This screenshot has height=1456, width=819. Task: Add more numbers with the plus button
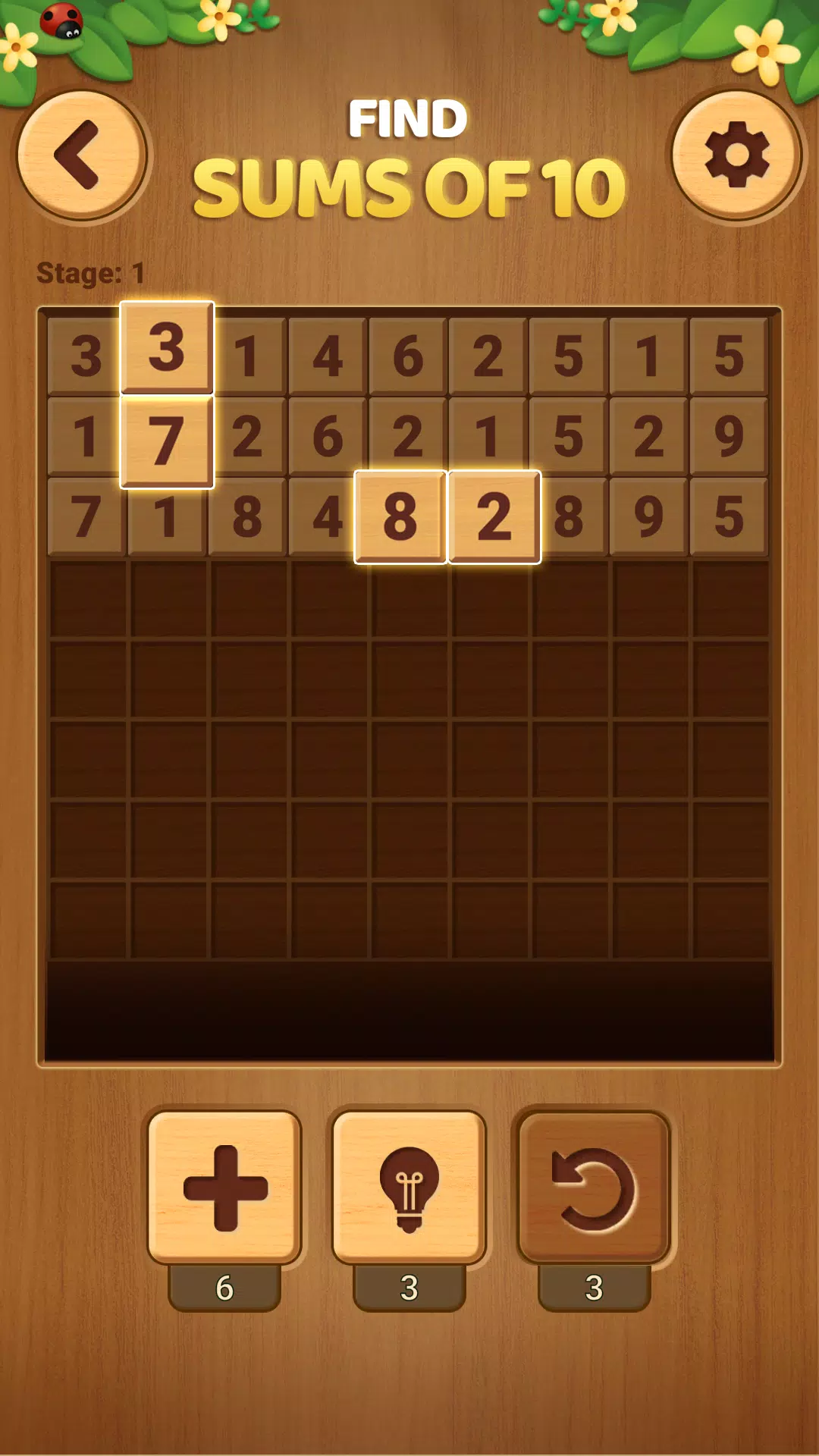point(224,1187)
